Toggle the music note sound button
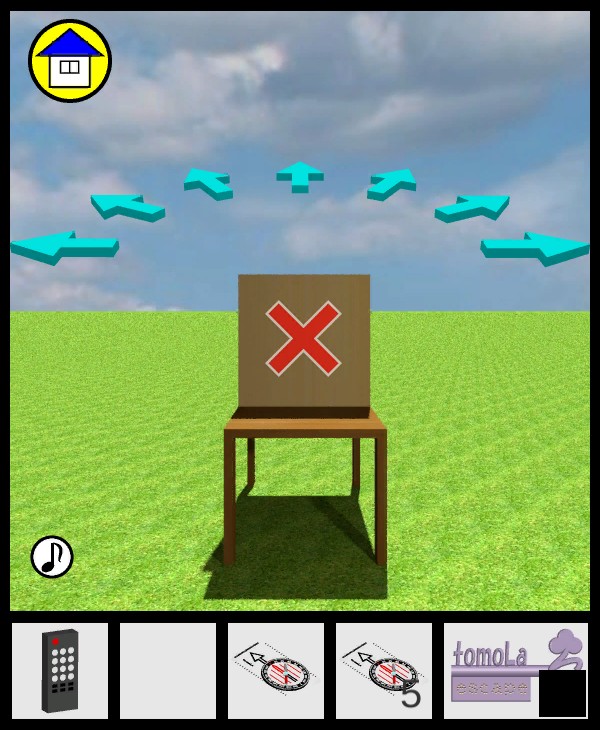This screenshot has height=730, width=600. coord(52,557)
